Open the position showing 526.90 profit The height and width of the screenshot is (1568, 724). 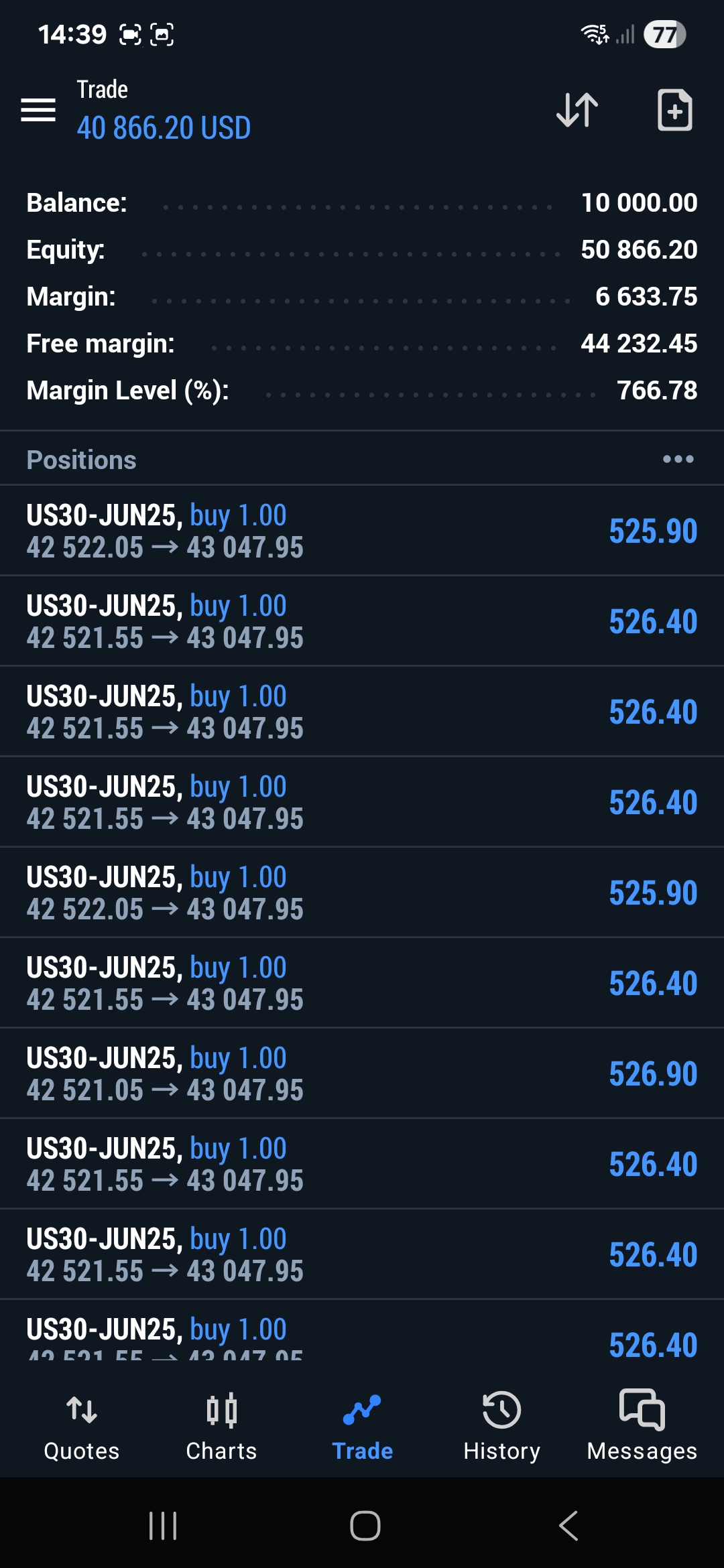[x=362, y=1073]
